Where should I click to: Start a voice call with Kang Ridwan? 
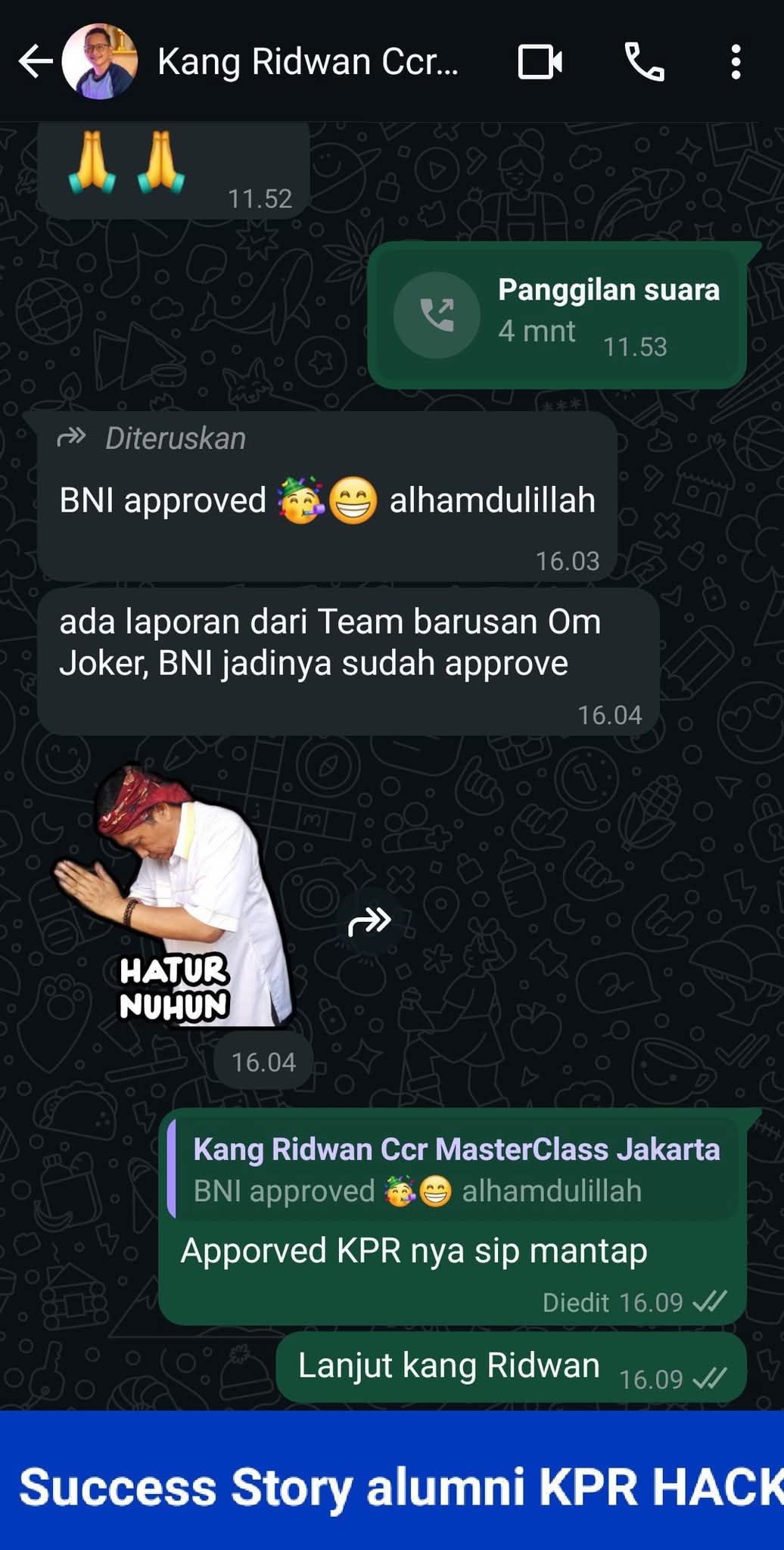(644, 61)
